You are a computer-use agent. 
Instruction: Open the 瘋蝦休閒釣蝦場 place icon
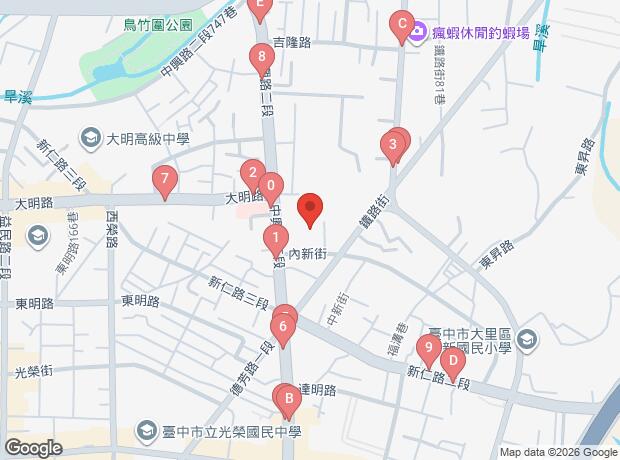coord(418,32)
